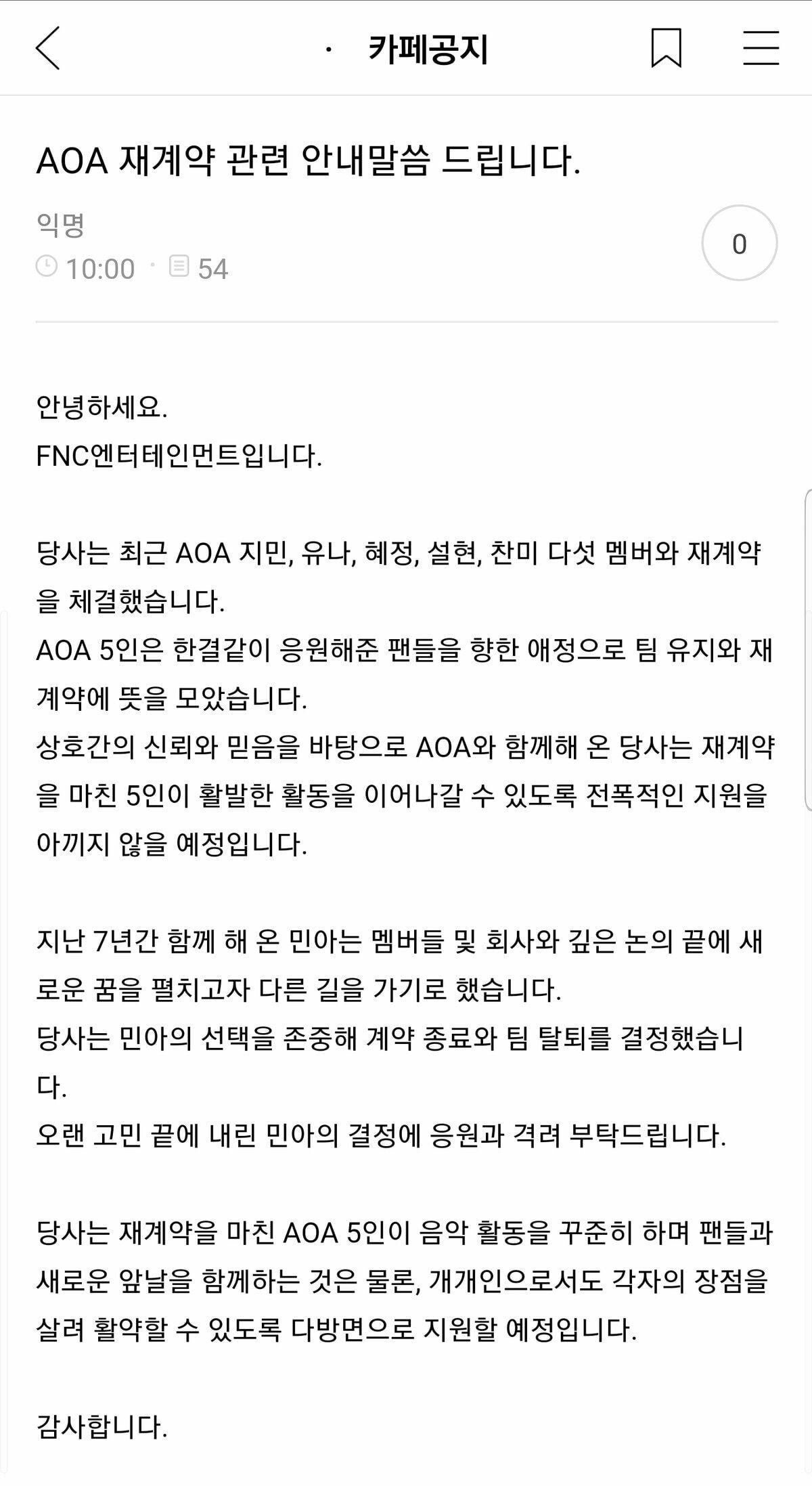
Task: Go back using the top-left arrow
Action: pos(47,48)
